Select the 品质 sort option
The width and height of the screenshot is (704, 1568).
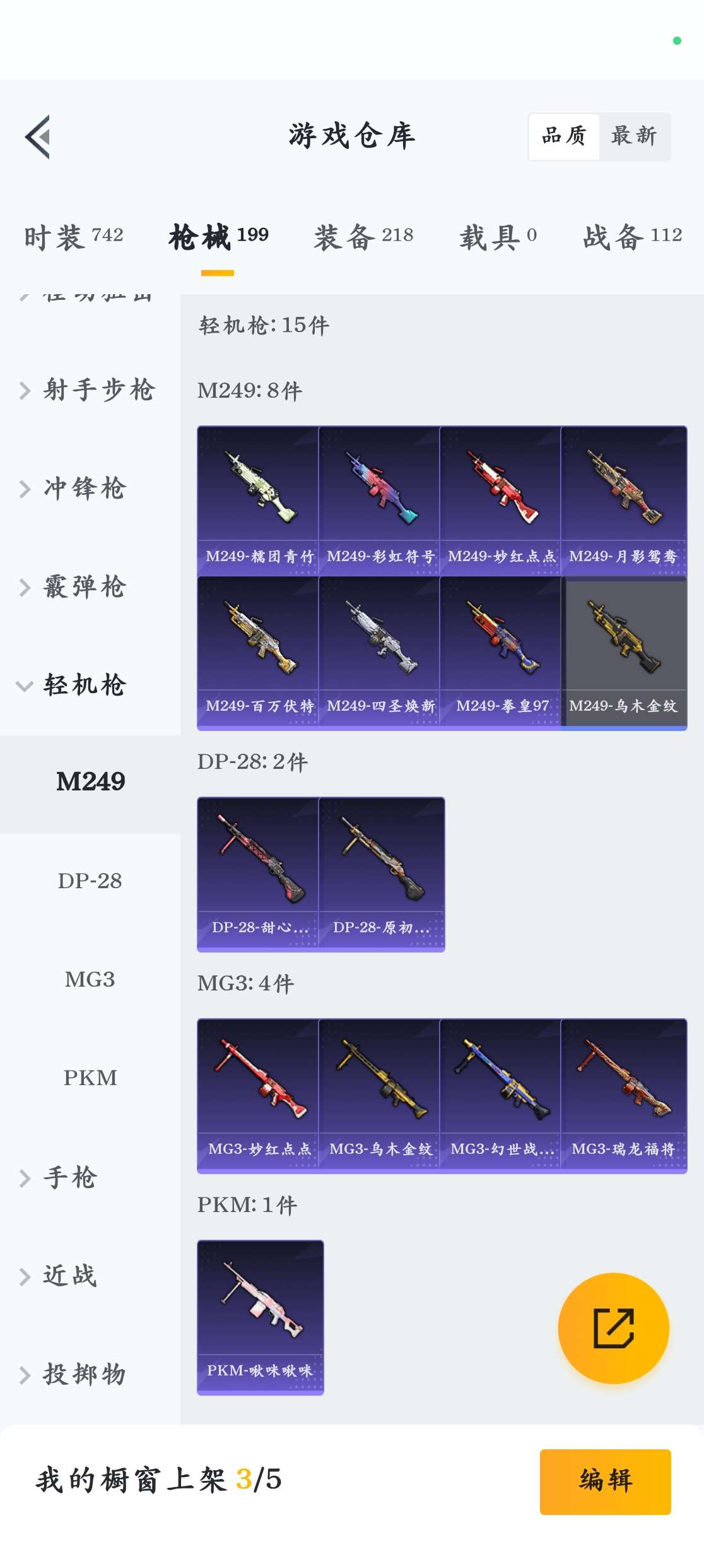(x=564, y=136)
